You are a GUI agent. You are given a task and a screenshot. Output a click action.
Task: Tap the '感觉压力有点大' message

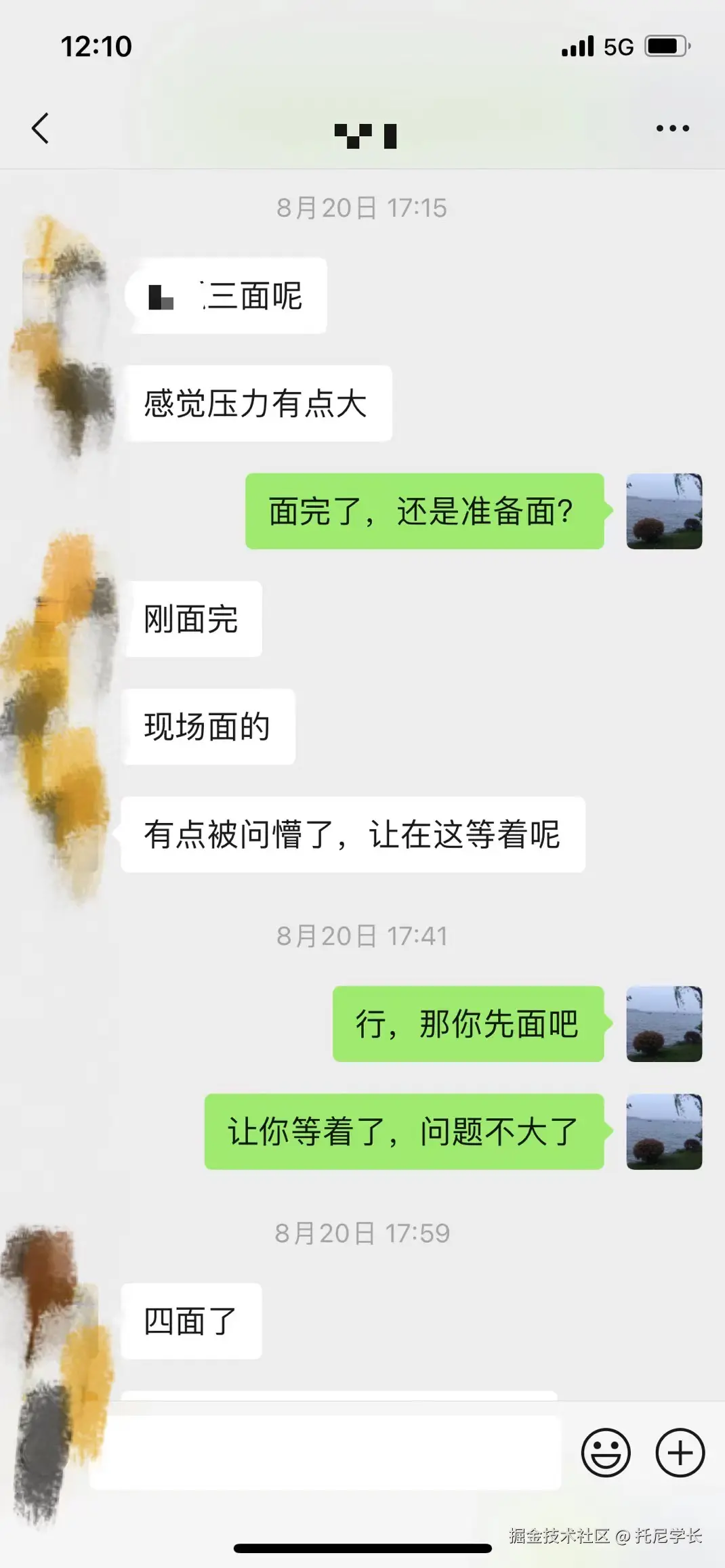[x=259, y=403]
